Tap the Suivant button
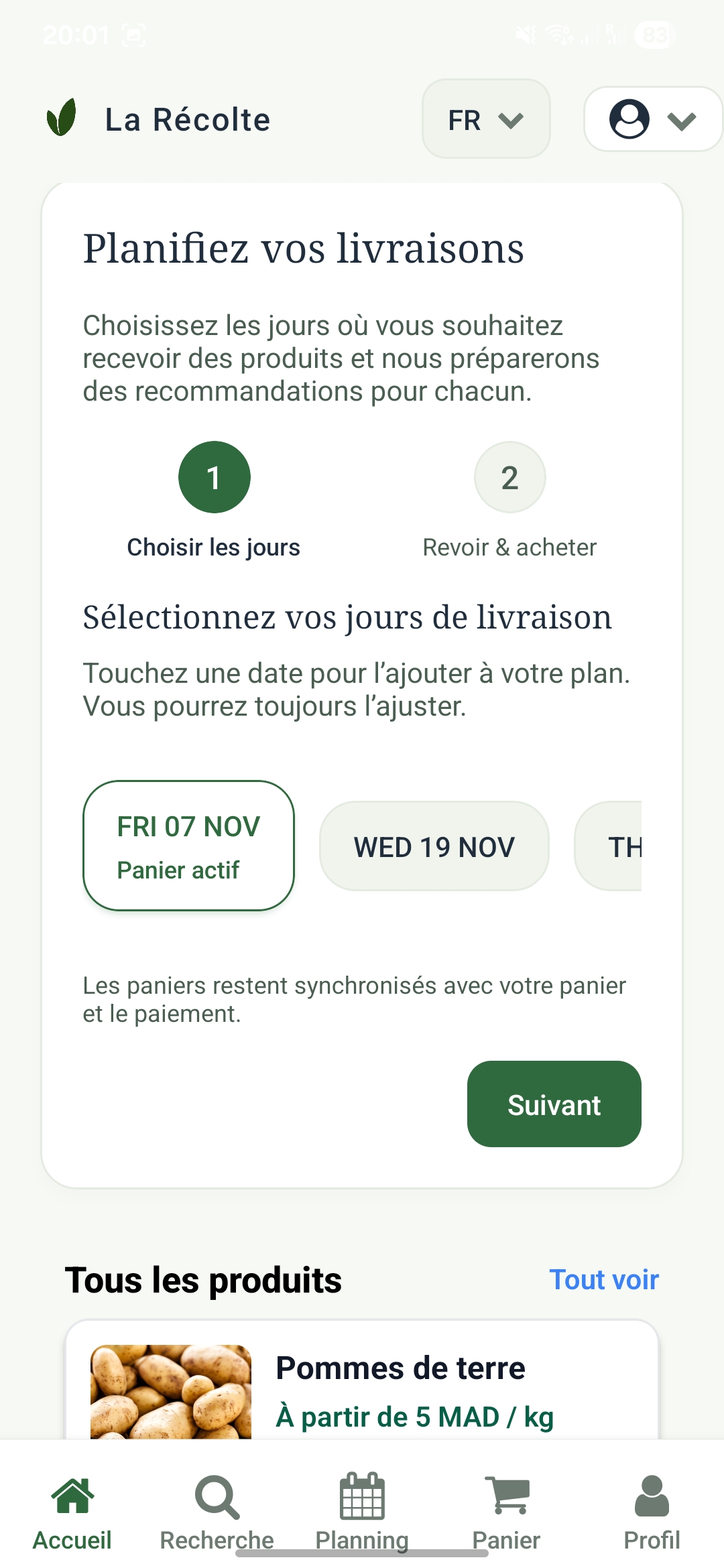 pos(554,1104)
